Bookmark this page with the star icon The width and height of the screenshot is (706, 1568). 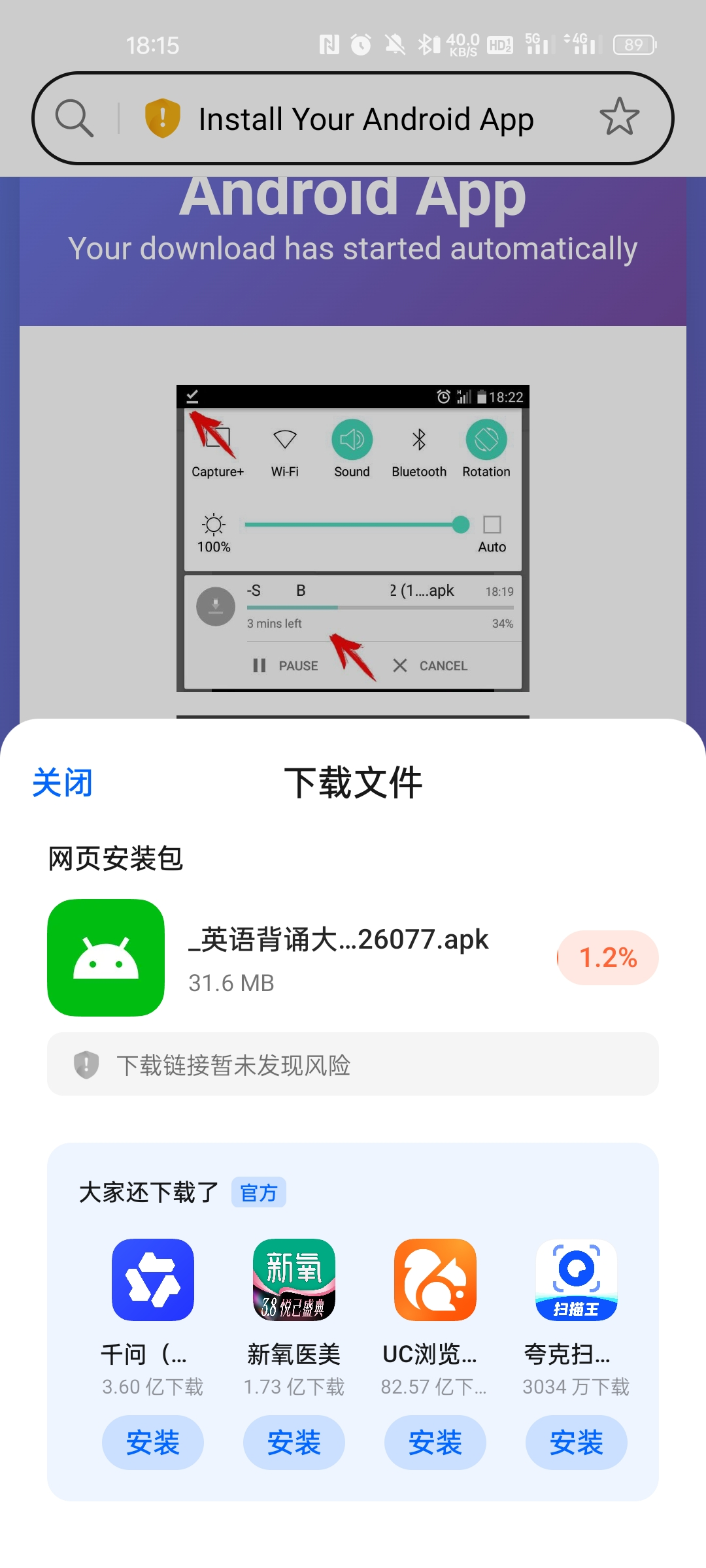click(619, 118)
